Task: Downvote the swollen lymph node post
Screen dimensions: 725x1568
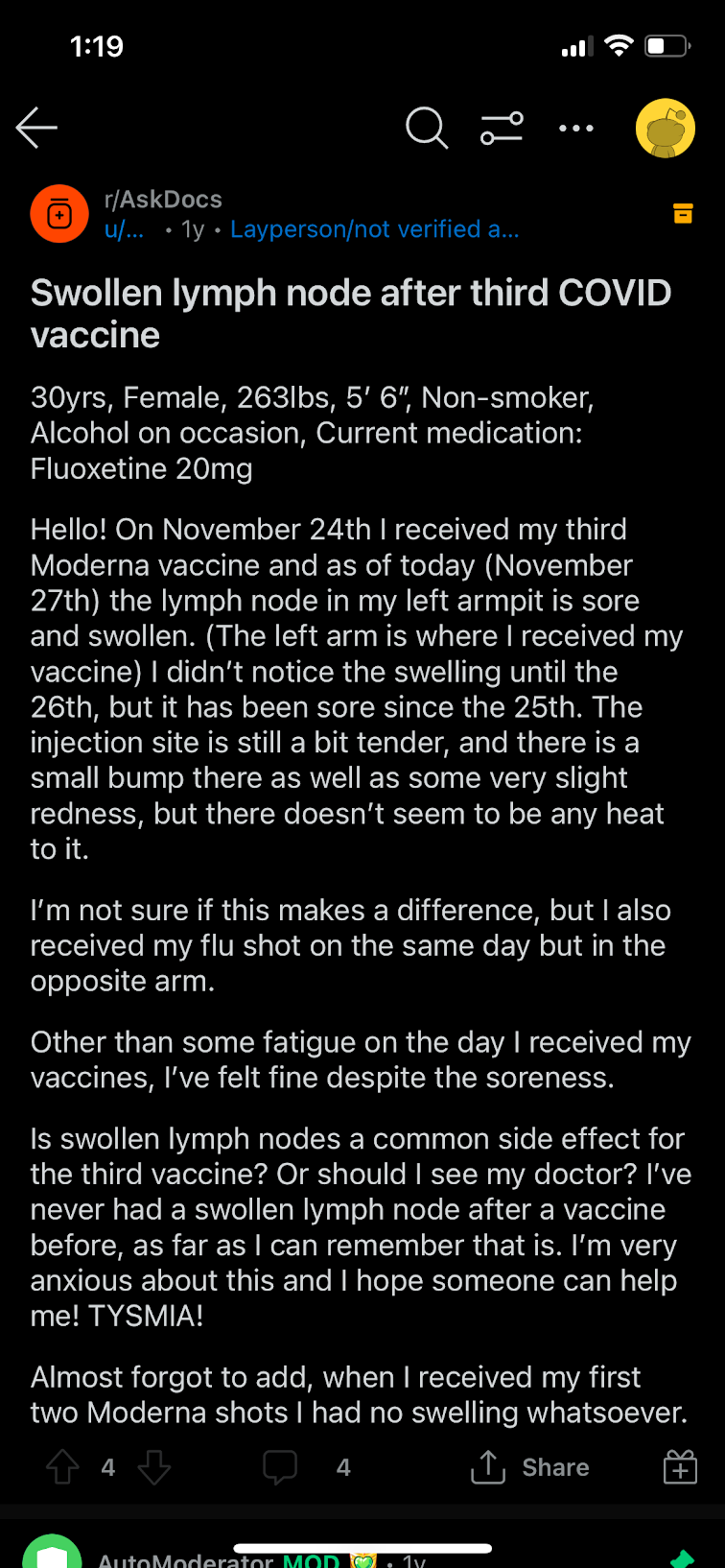Action: (153, 1467)
